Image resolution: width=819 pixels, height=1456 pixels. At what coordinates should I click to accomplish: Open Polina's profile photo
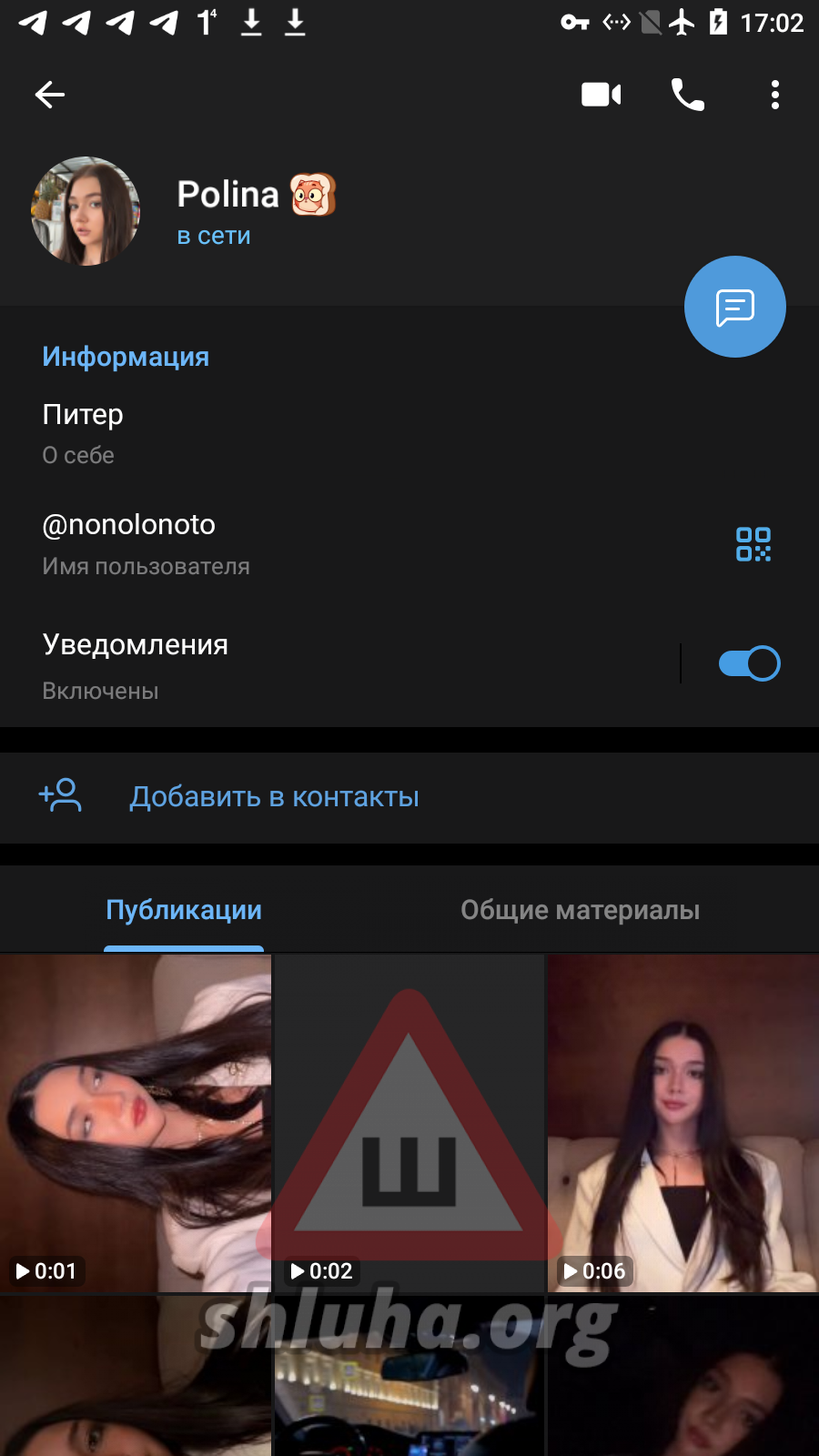click(86, 211)
